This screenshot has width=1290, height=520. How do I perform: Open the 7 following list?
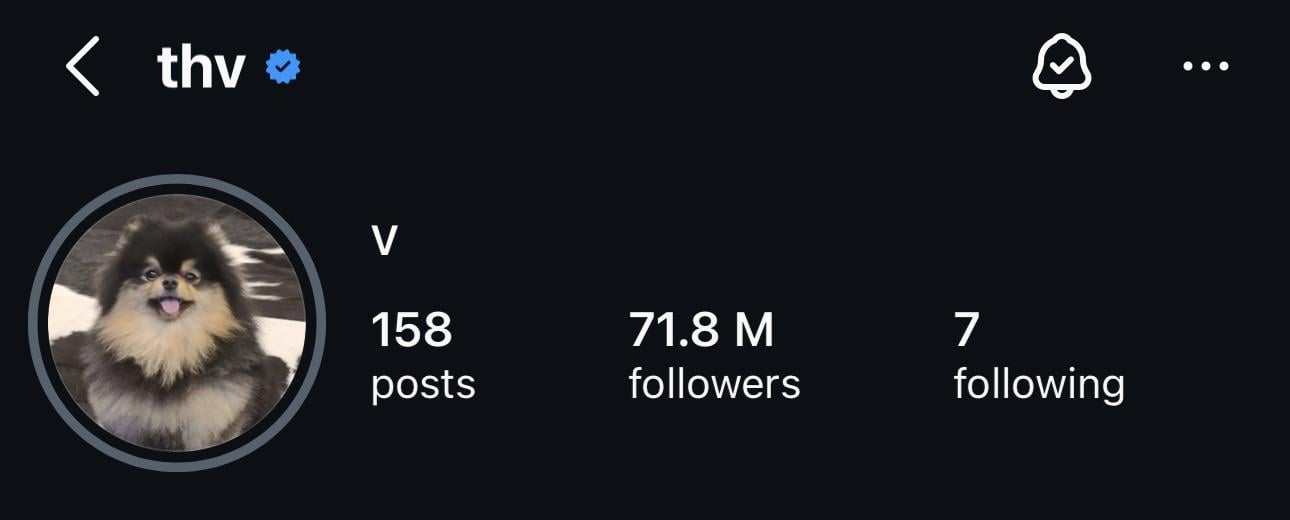(x=1038, y=355)
